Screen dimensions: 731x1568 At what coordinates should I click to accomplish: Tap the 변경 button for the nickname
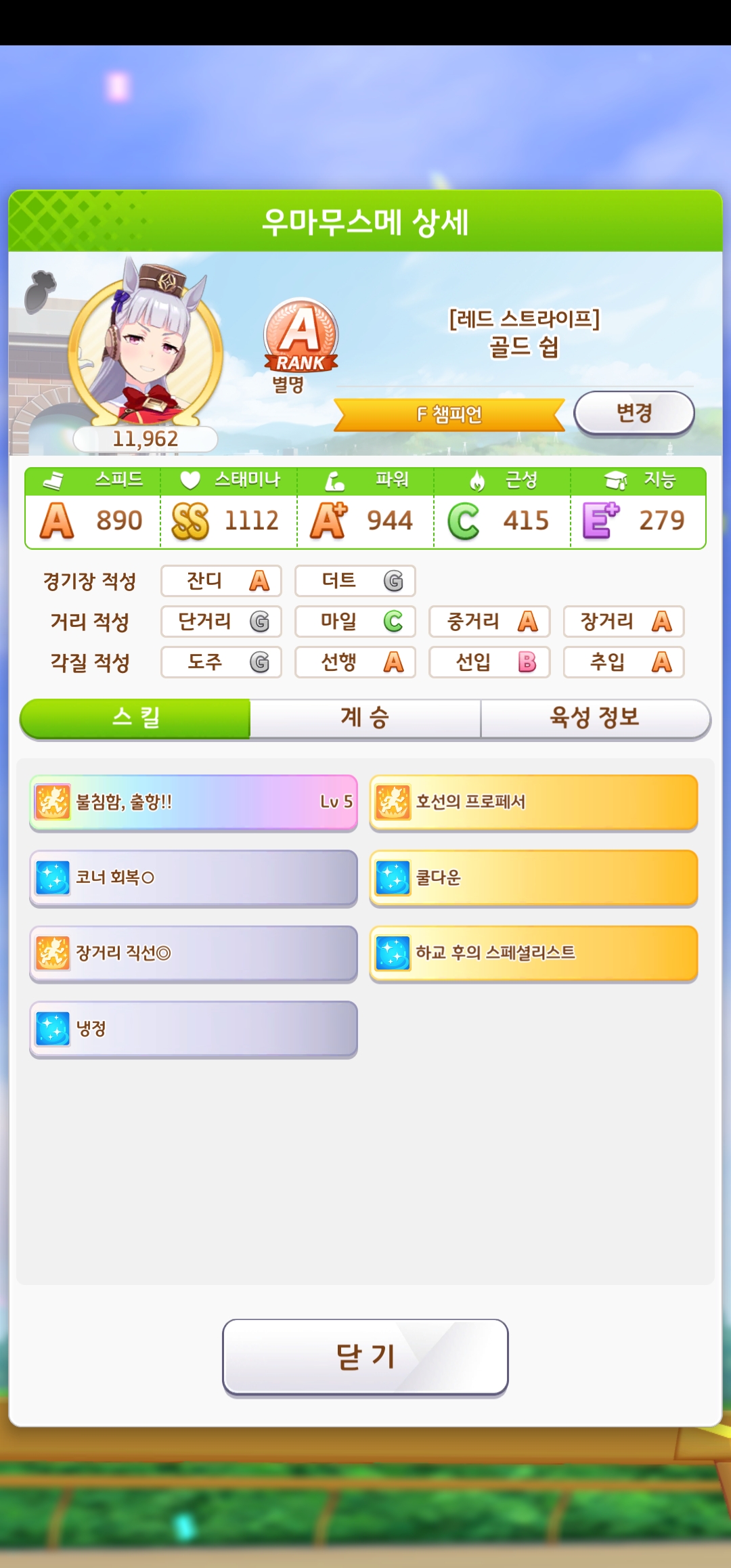coord(634,413)
